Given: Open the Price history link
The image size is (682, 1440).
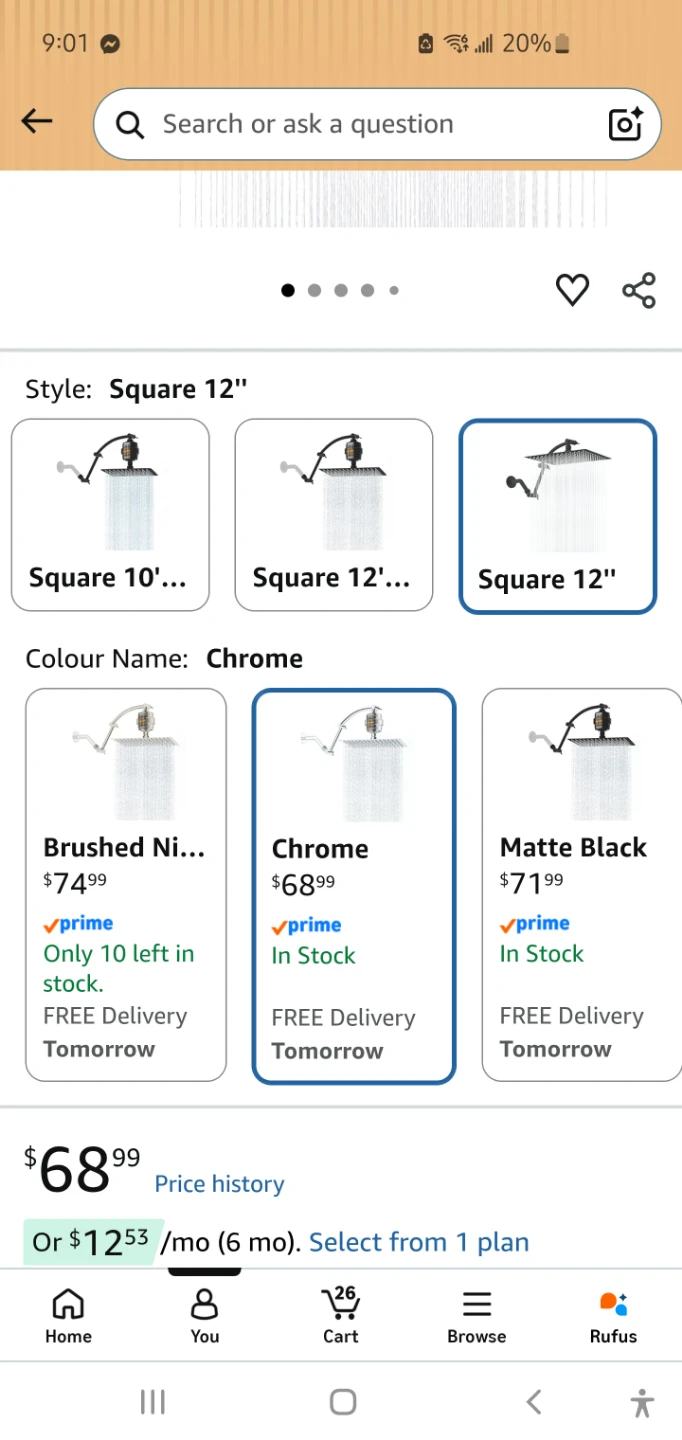Looking at the screenshot, I should pyautogui.click(x=219, y=1184).
